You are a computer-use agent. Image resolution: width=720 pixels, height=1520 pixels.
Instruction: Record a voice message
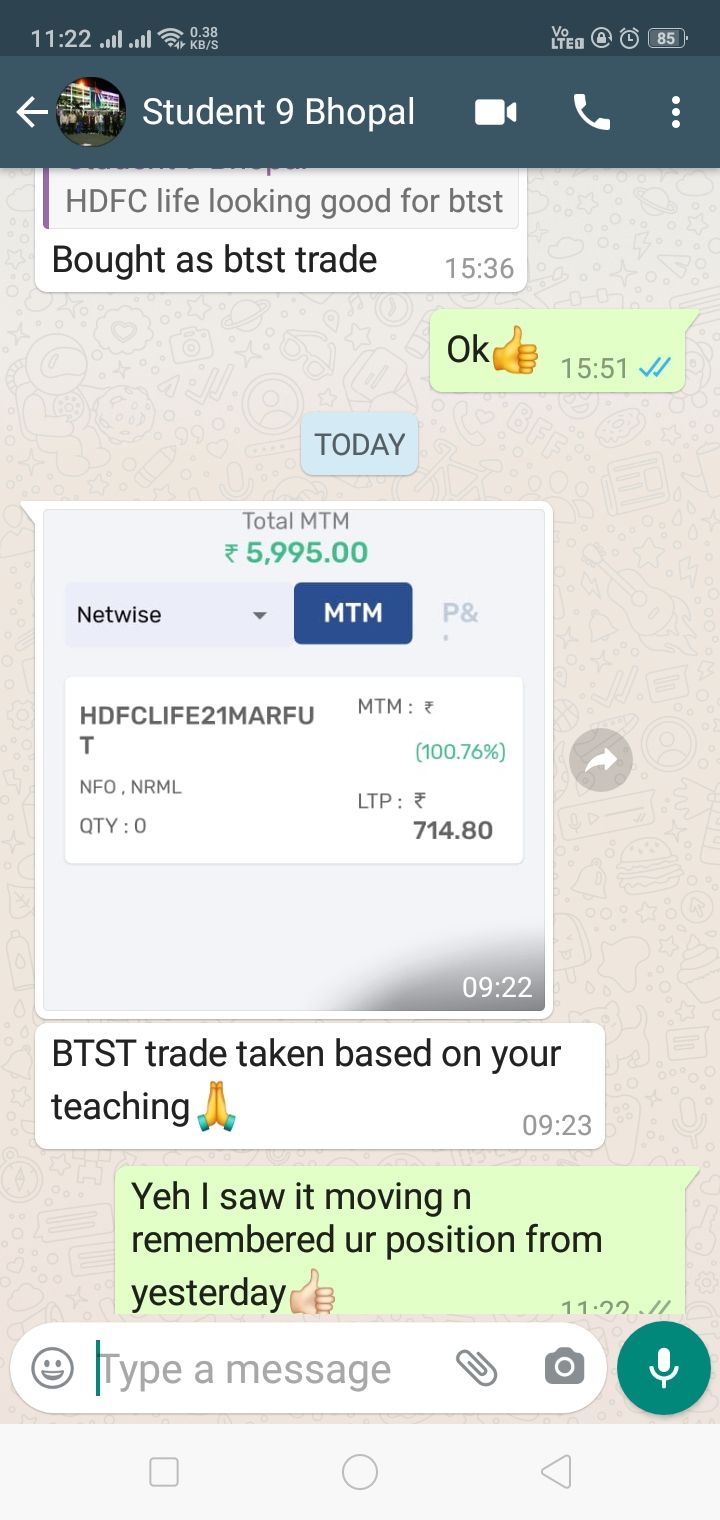(664, 1368)
